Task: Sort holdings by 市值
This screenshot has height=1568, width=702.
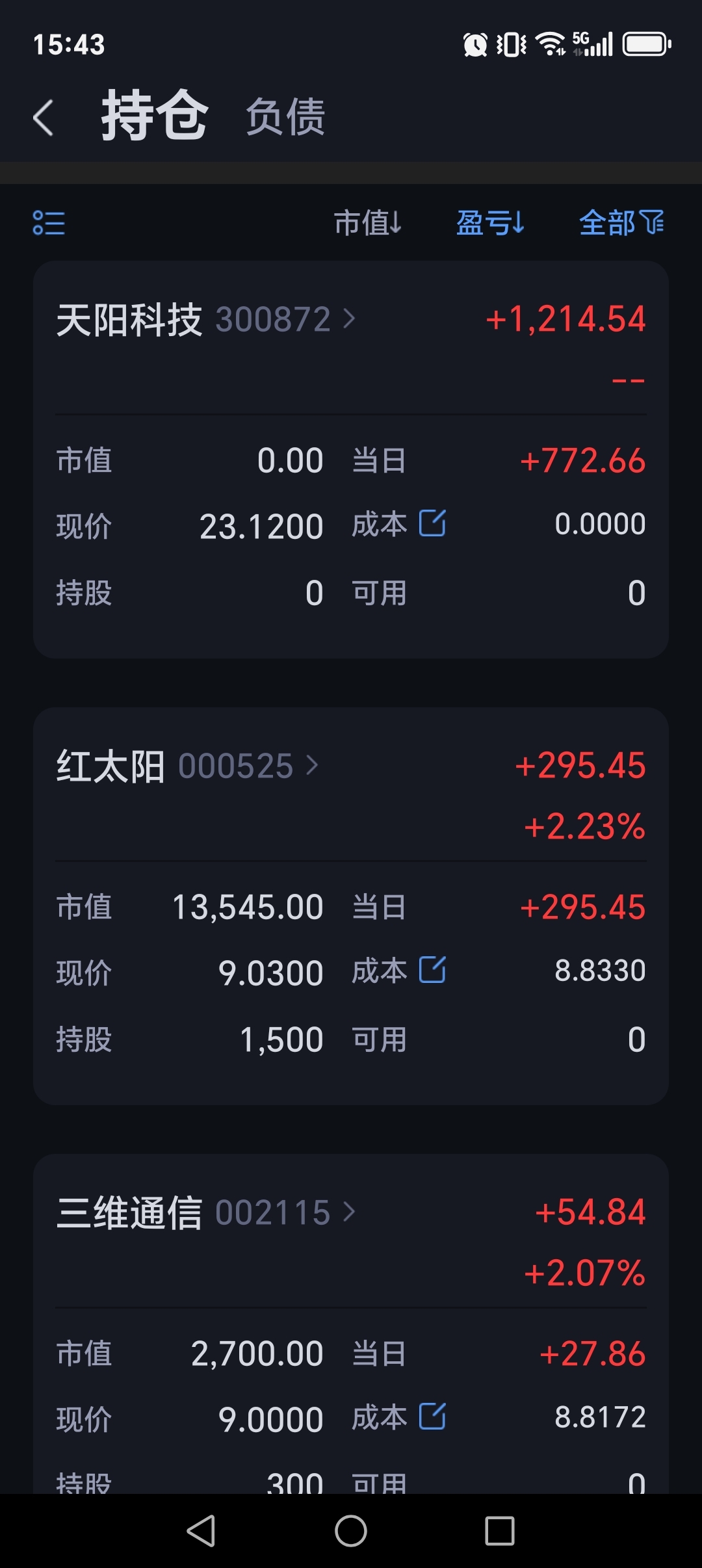Action: [368, 223]
